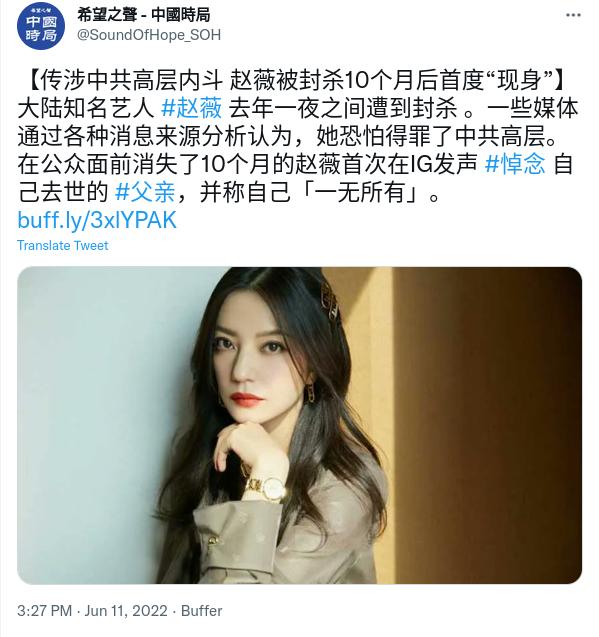The width and height of the screenshot is (599, 637).
Task: Open the @SoundOfHope_SOH account handle
Action: [149, 35]
